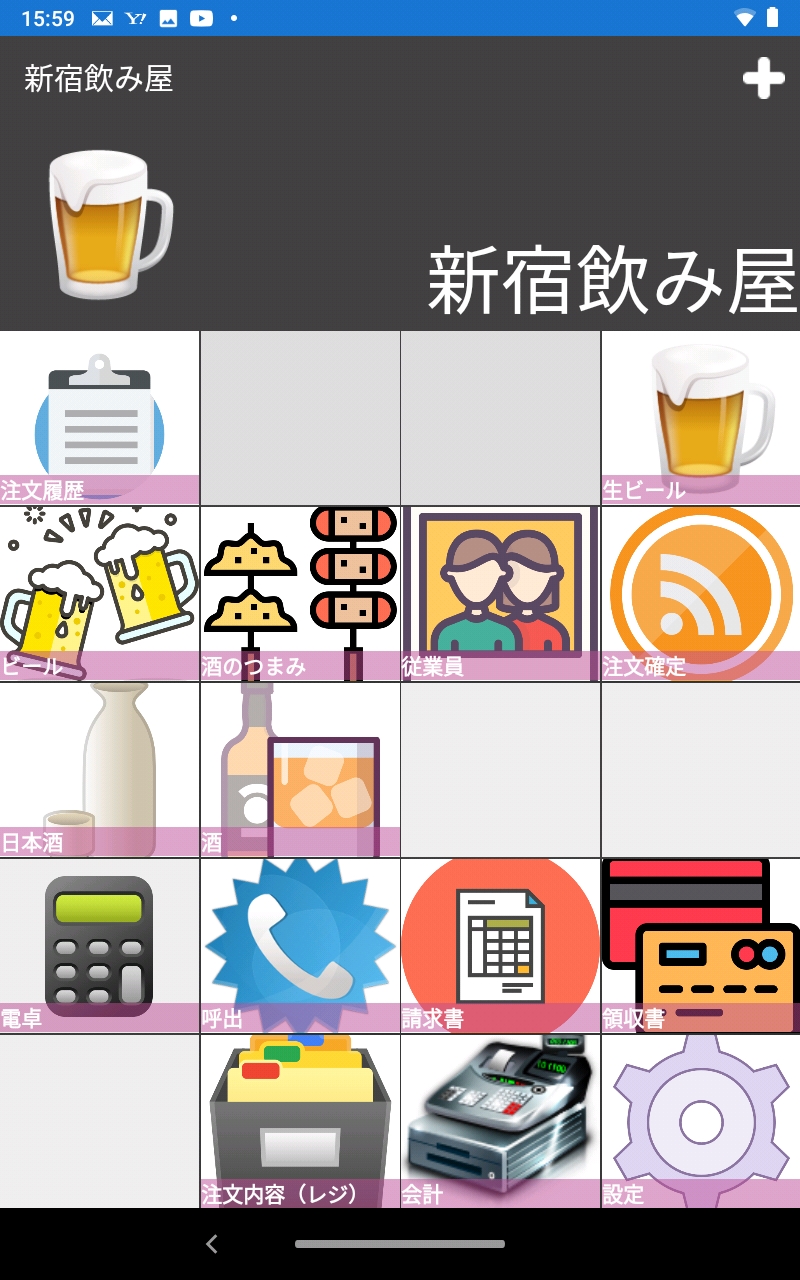
Task: Open the 注文履歴 order history tile
Action: click(99, 418)
